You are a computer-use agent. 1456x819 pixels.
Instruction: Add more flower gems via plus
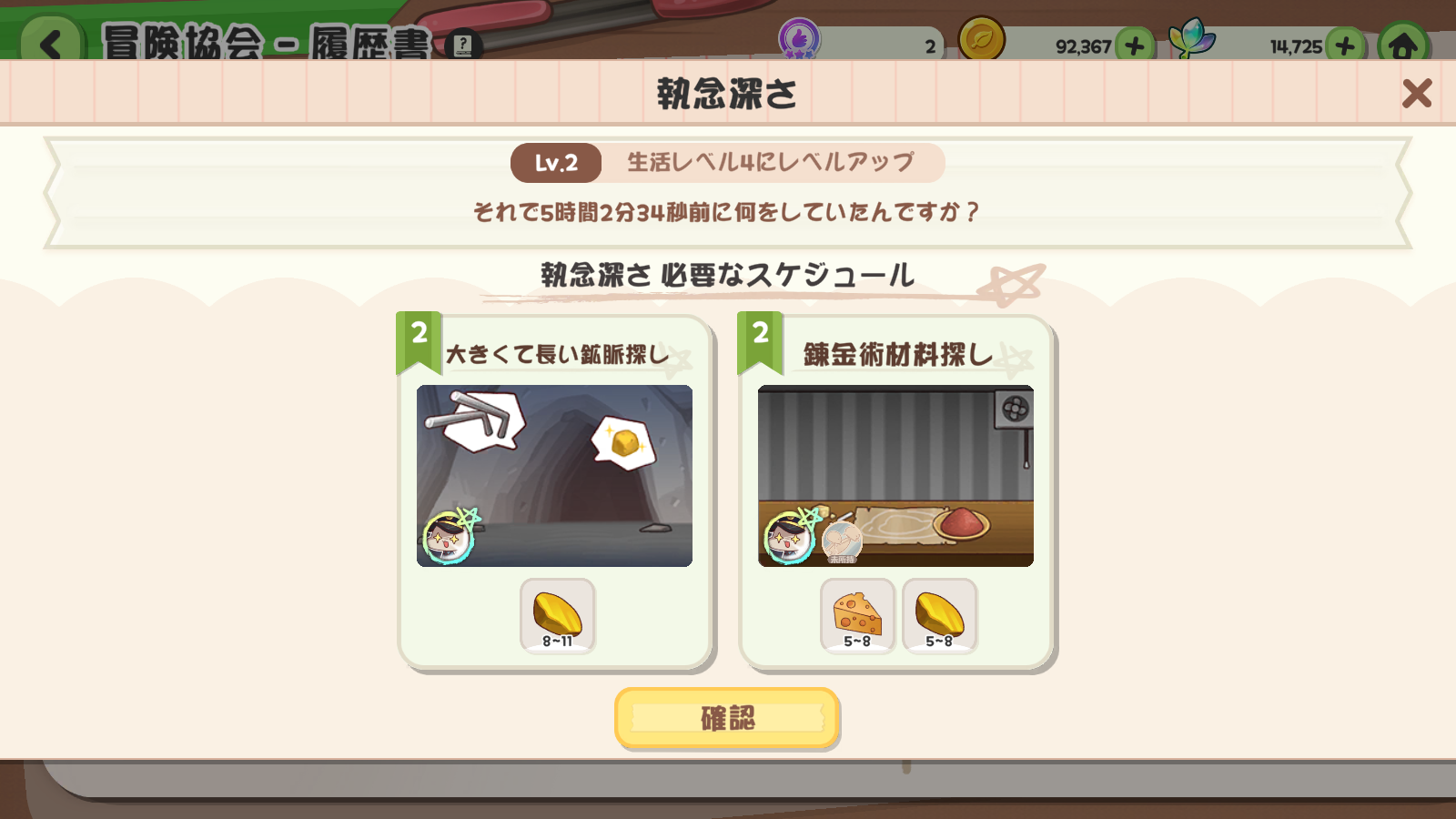tap(1345, 45)
